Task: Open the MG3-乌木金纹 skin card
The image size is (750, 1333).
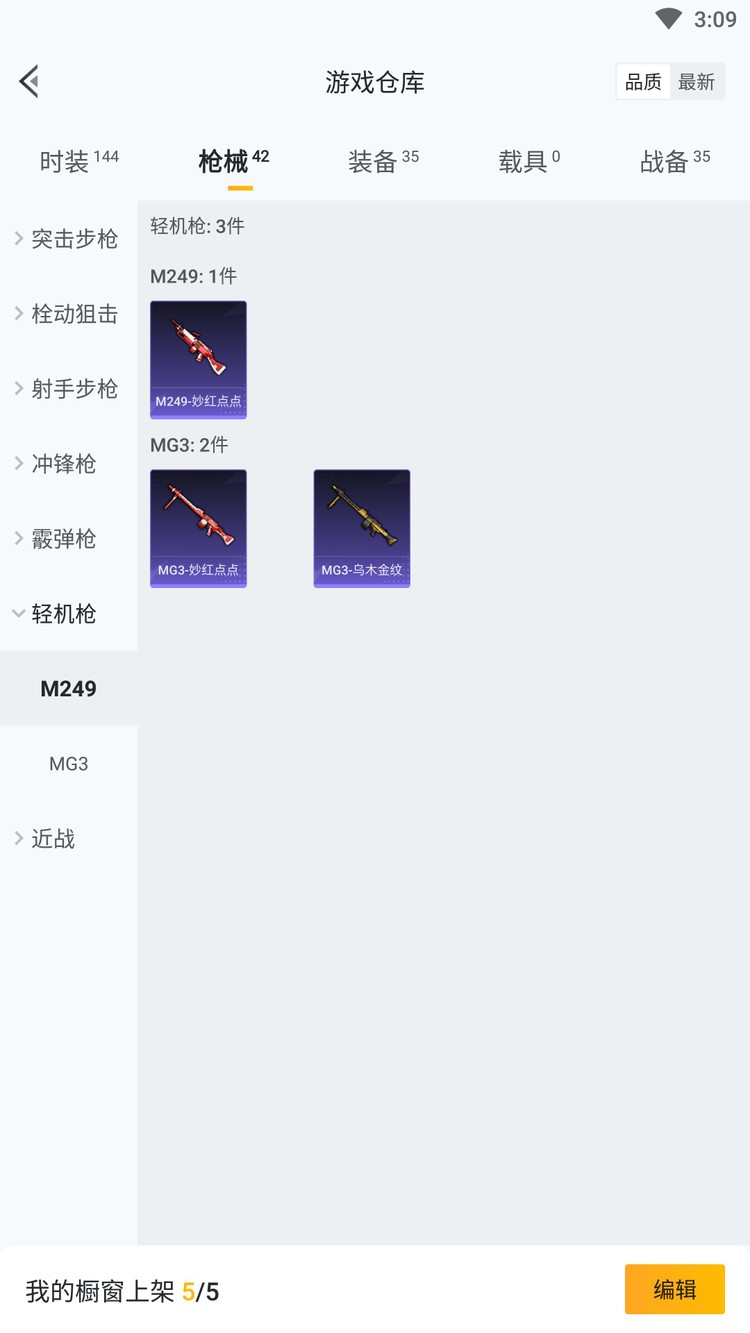Action: [x=361, y=528]
